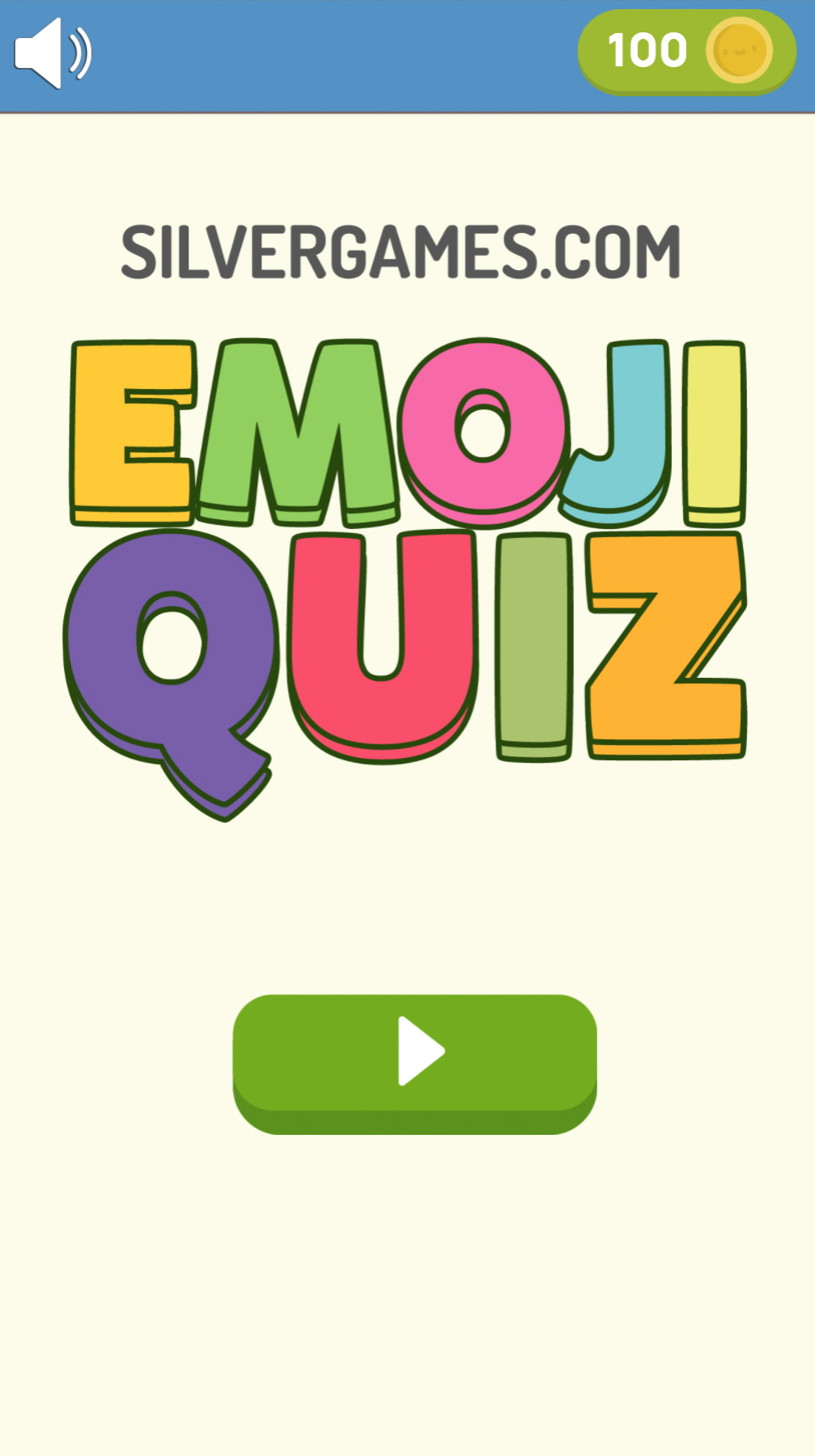Open the 100 coins balance

(x=686, y=53)
